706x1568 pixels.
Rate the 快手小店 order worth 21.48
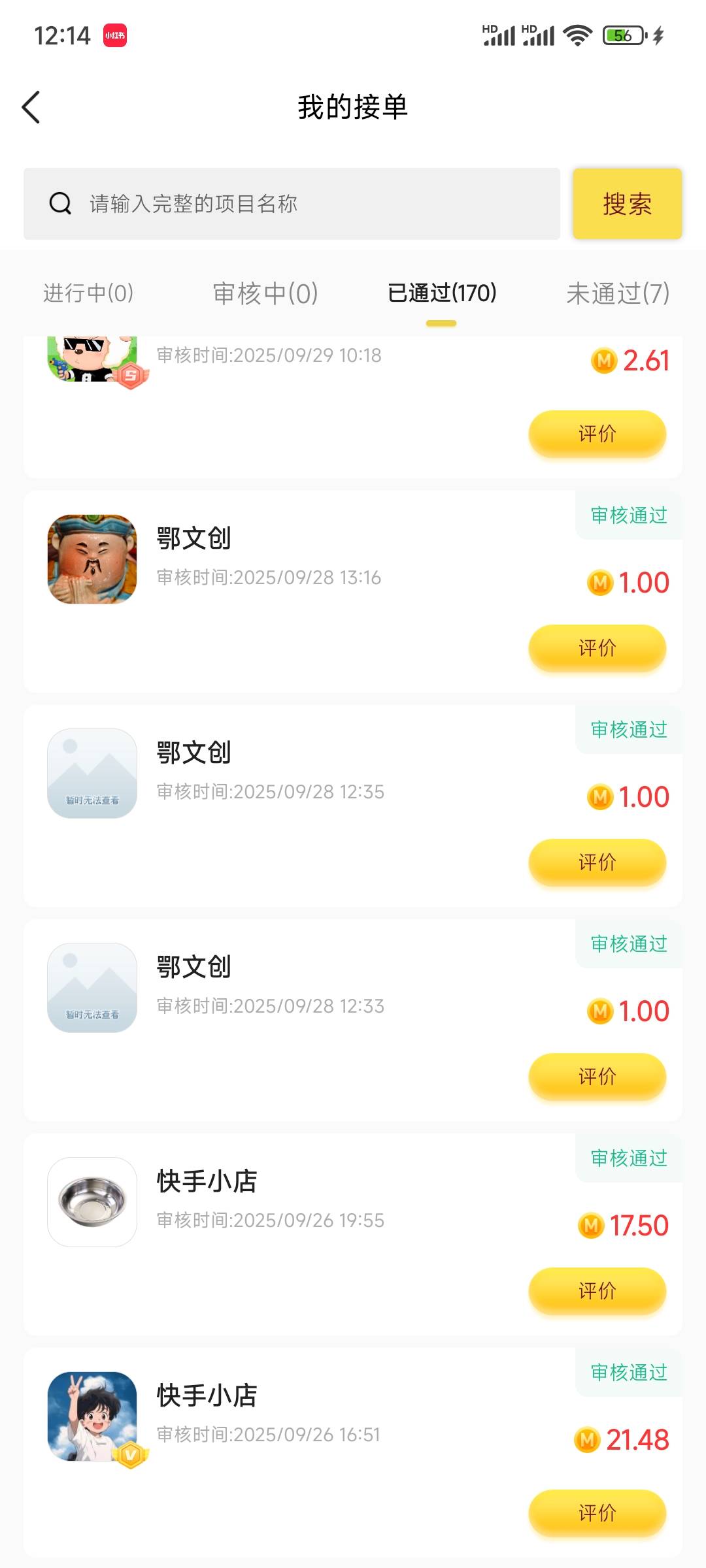(597, 1513)
